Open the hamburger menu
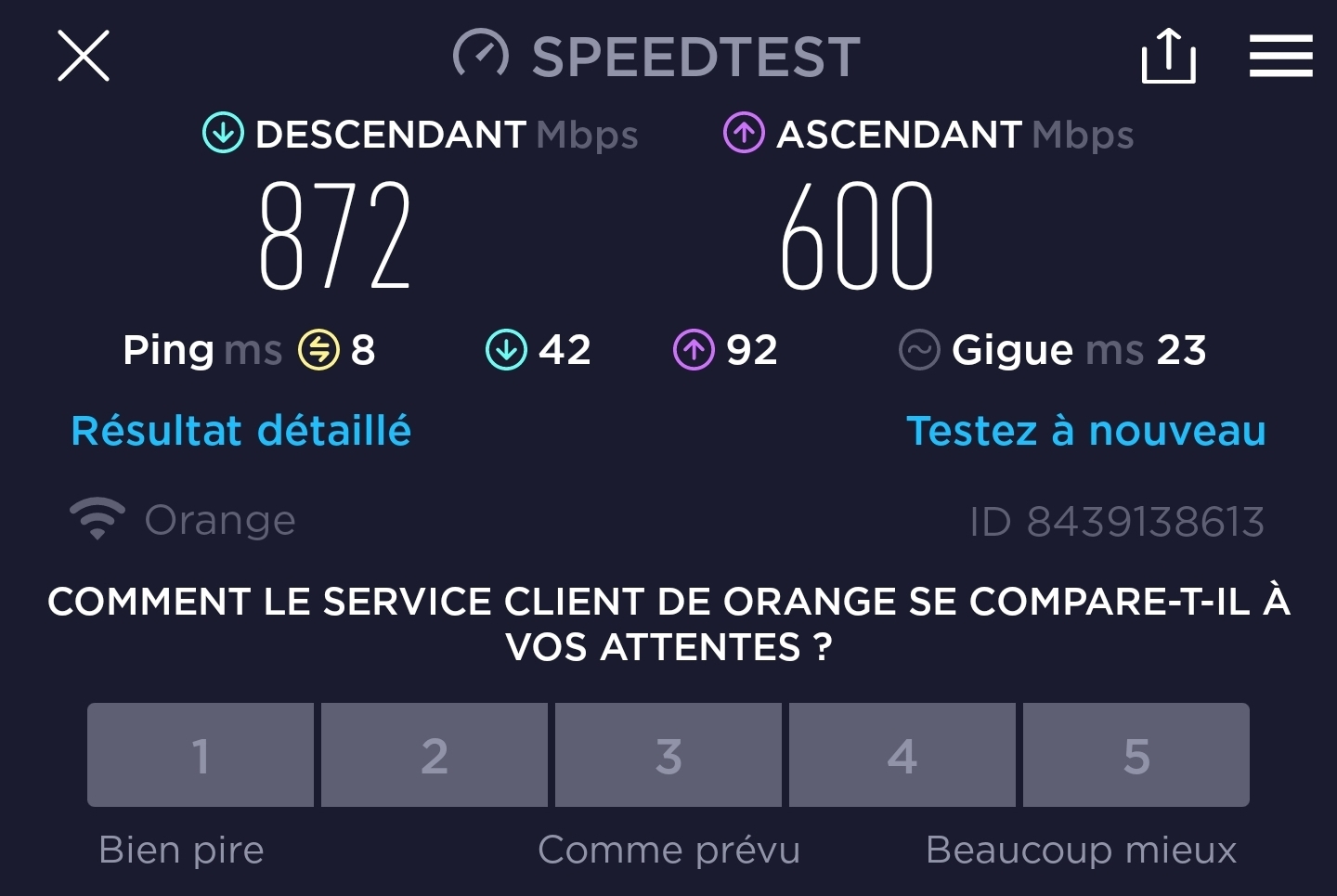This screenshot has height=896, width=1337. pyautogui.click(x=1280, y=56)
